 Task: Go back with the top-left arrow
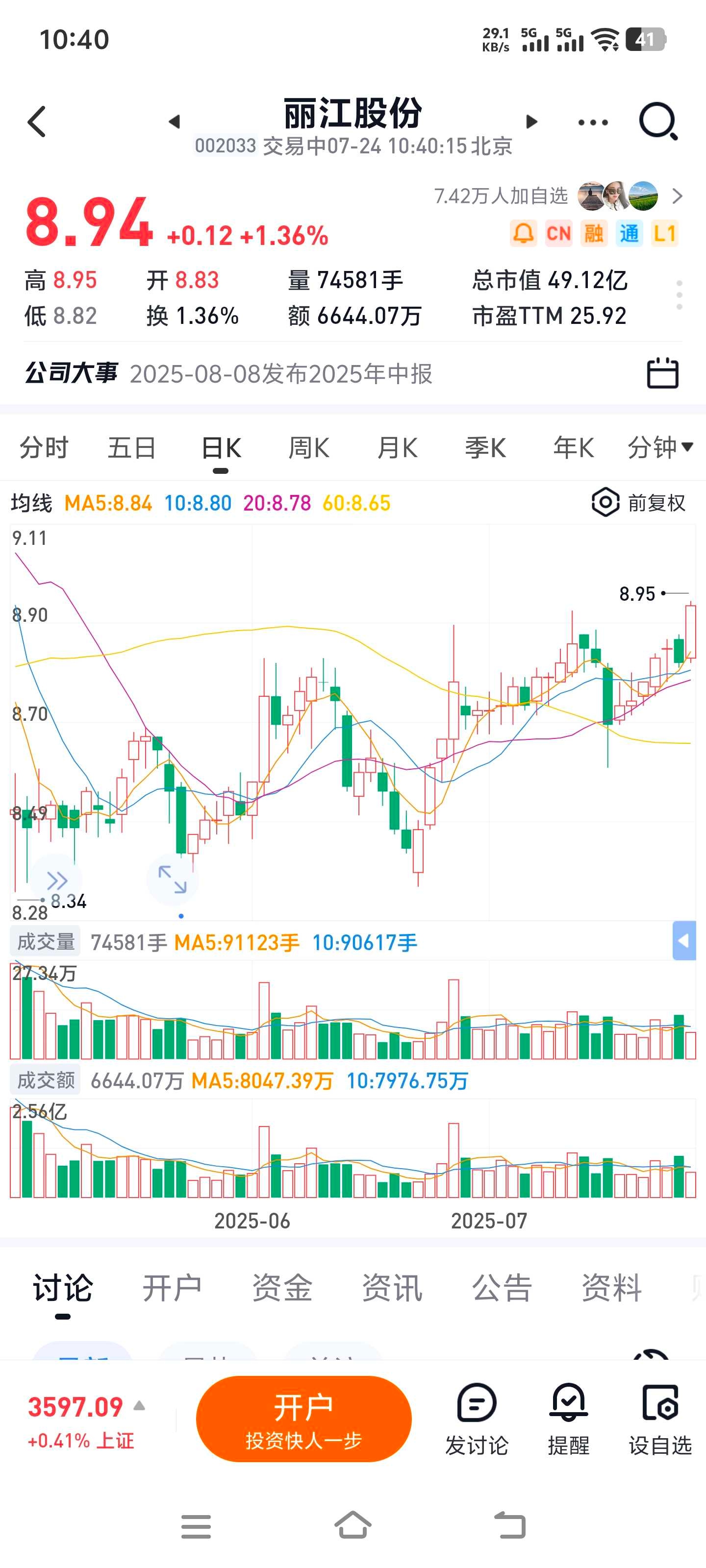pos(37,122)
